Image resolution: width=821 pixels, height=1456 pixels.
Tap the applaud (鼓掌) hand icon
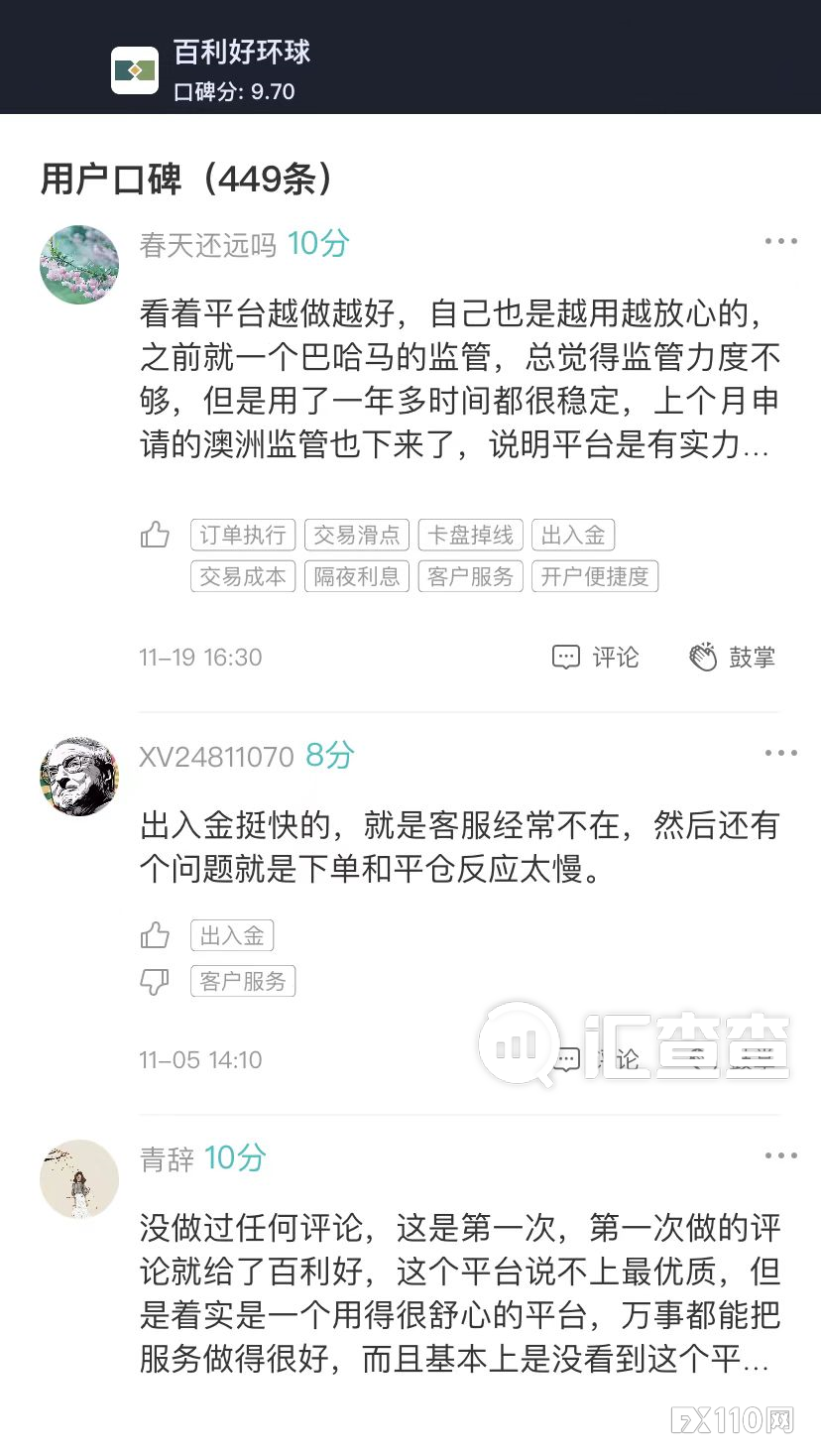pos(704,656)
